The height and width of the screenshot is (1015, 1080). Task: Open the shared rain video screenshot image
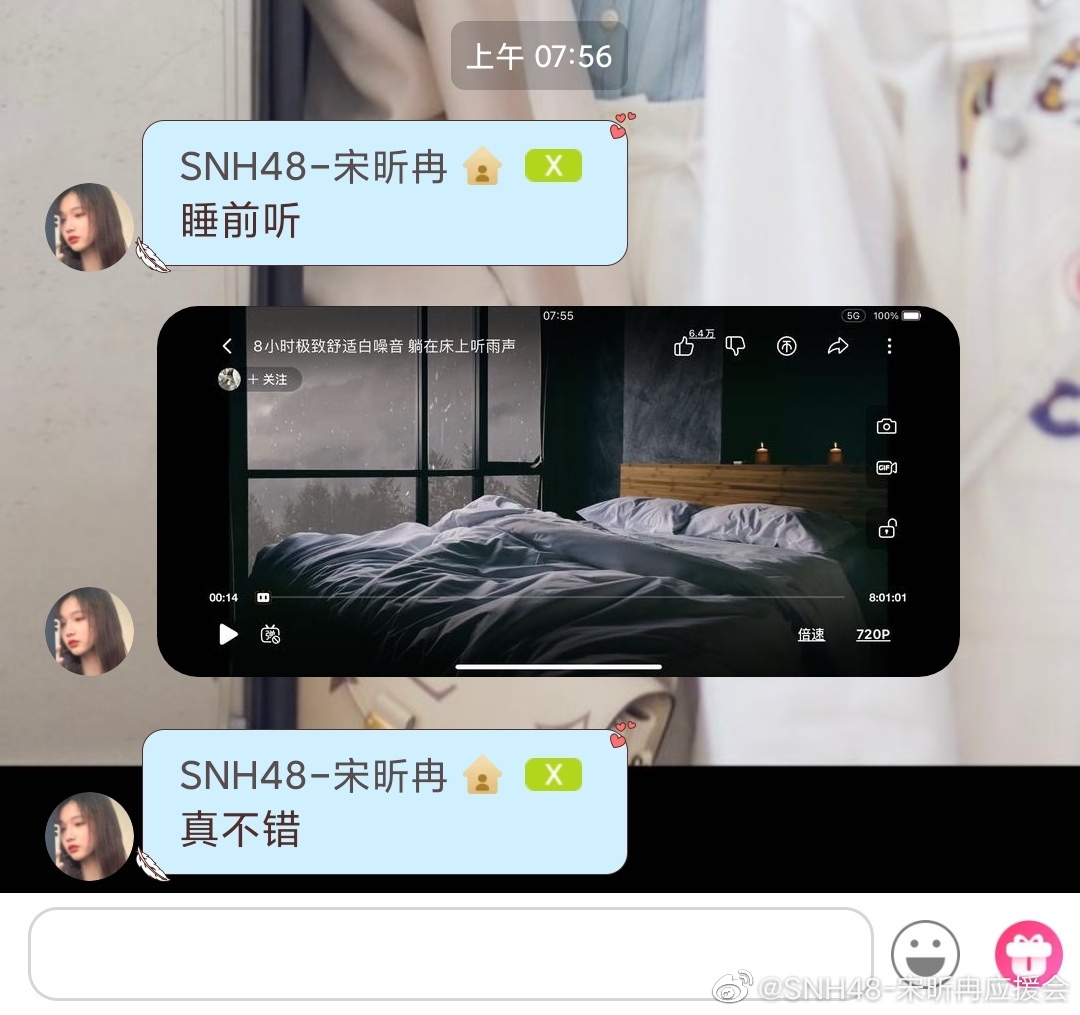click(558, 490)
